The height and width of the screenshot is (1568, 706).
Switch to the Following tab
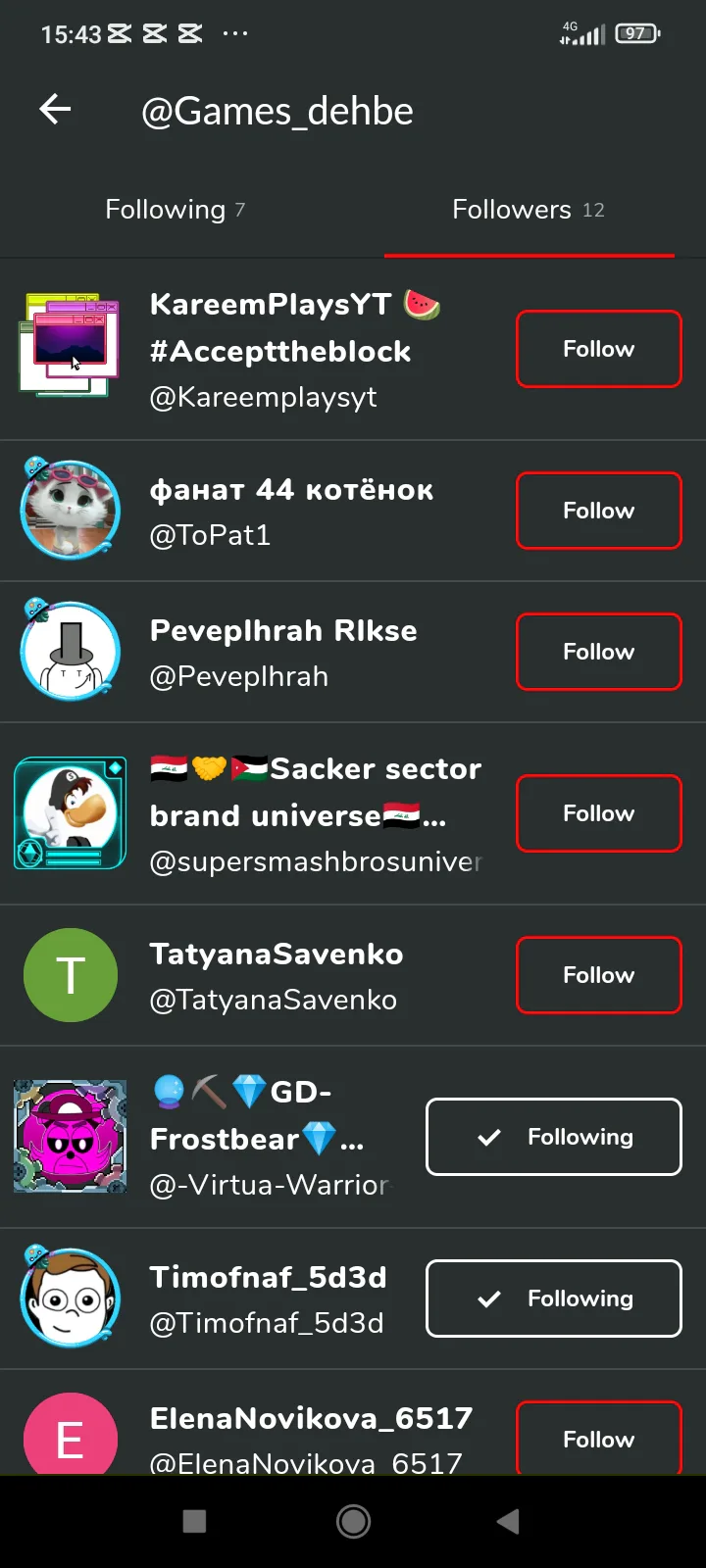pyautogui.click(x=176, y=210)
